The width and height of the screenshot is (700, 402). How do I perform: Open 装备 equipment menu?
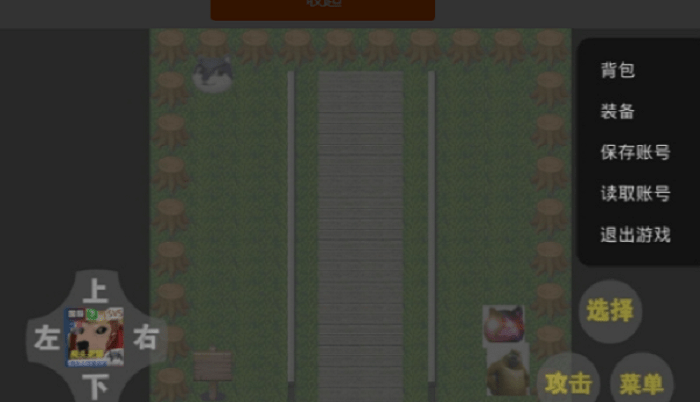tap(618, 112)
